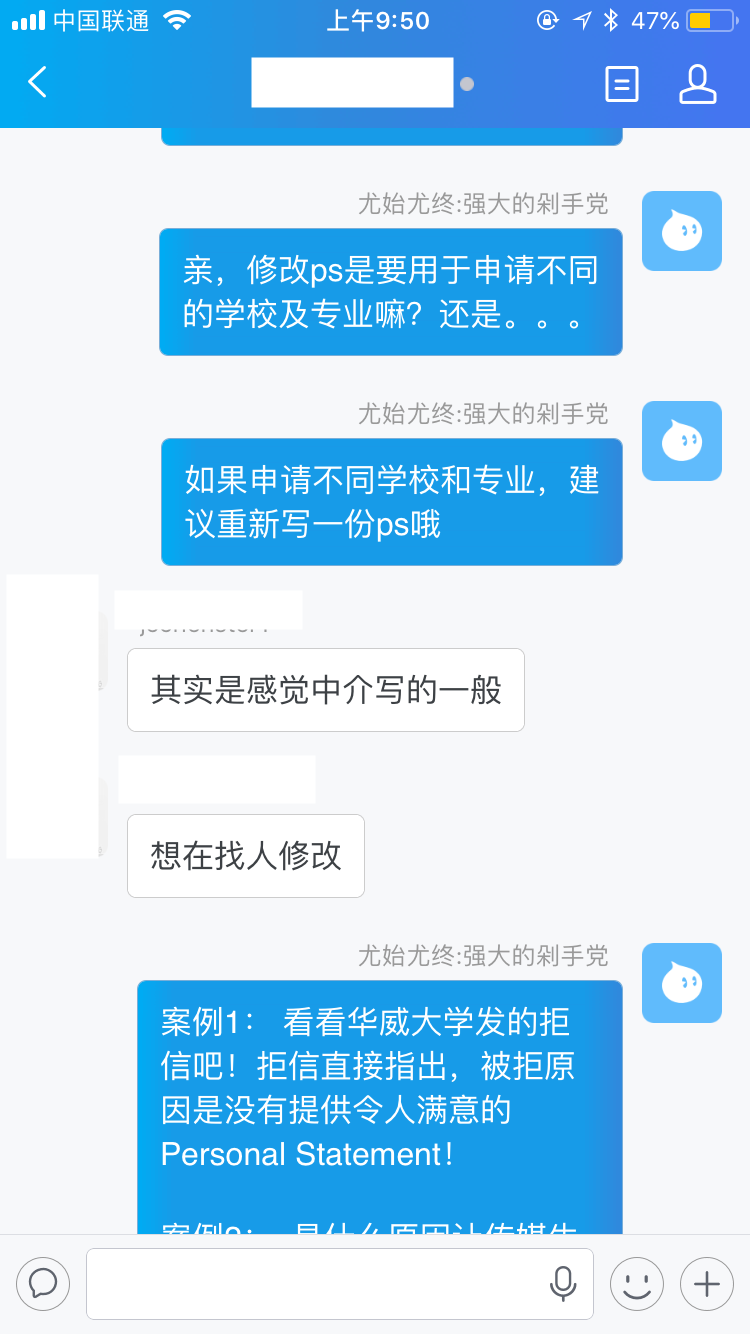Go back to the previous screen

[x=38, y=82]
